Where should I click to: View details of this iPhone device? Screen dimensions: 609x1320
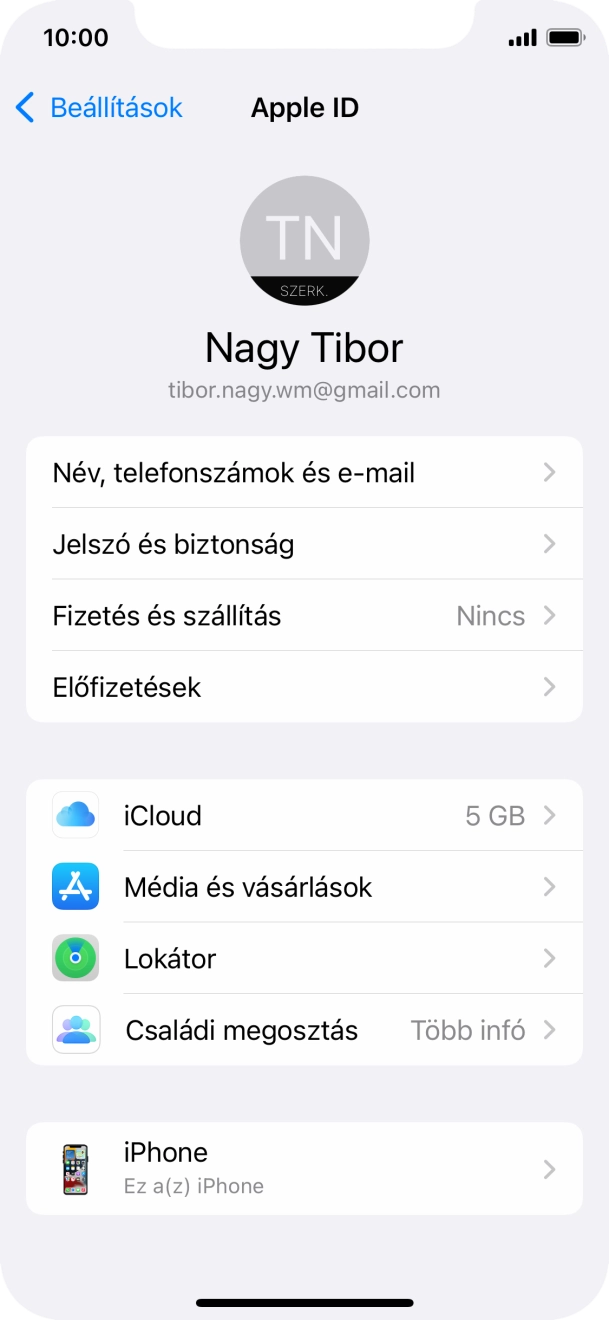[304, 1169]
